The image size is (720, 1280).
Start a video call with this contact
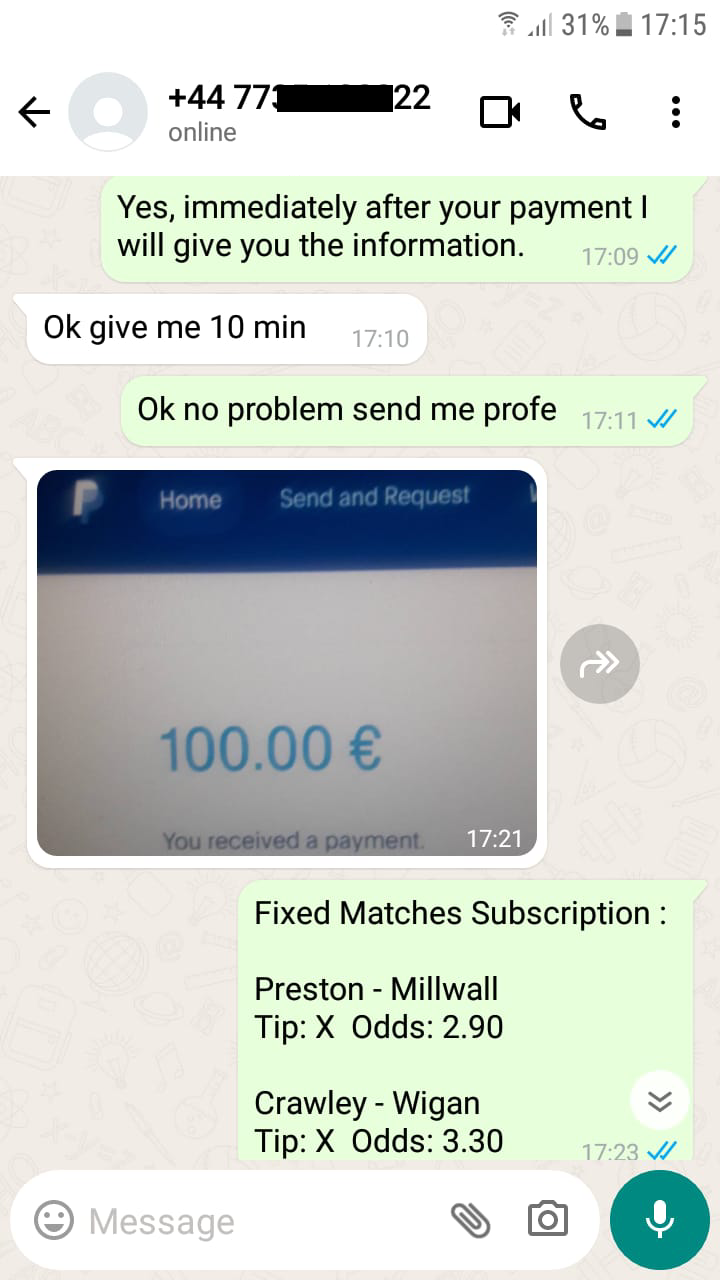tap(500, 112)
